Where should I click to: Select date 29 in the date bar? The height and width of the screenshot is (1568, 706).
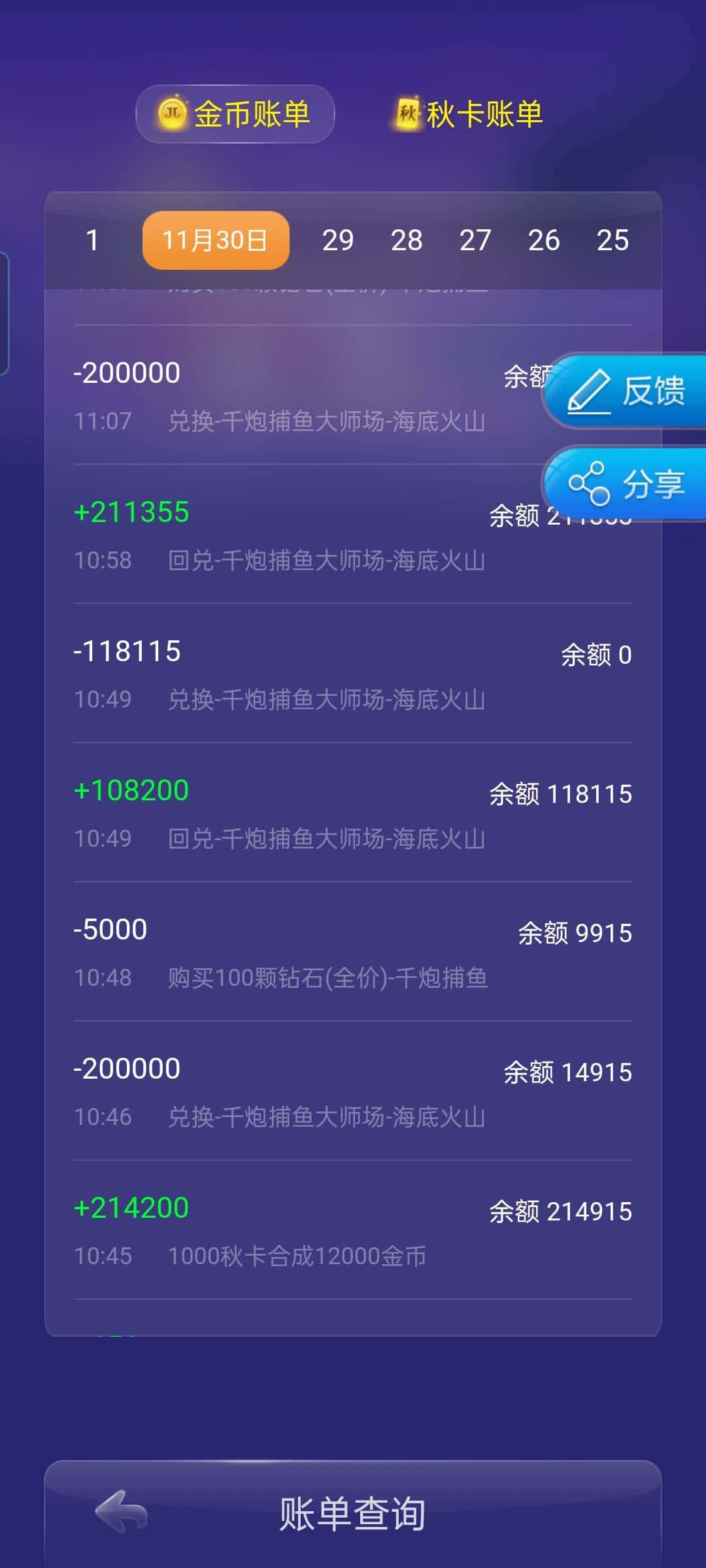click(338, 240)
